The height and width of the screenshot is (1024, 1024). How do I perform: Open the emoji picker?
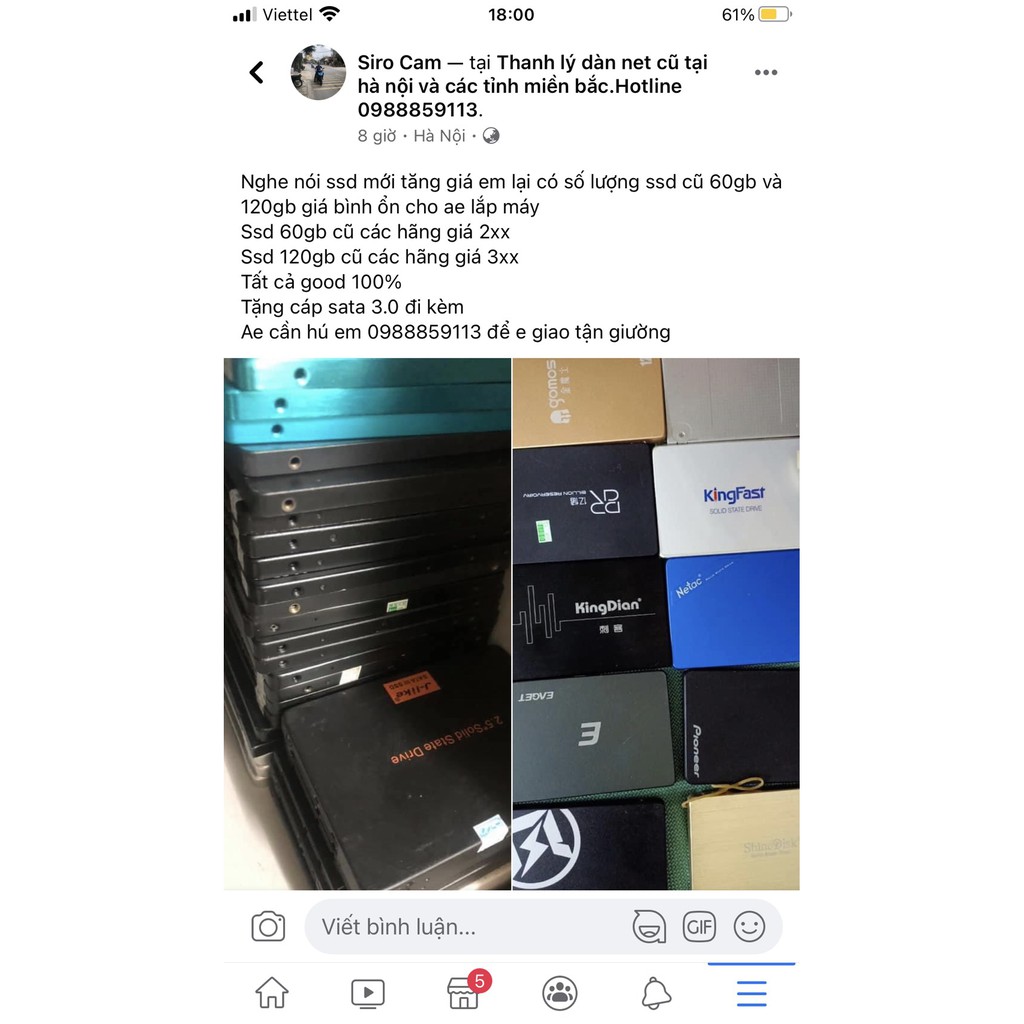[749, 927]
